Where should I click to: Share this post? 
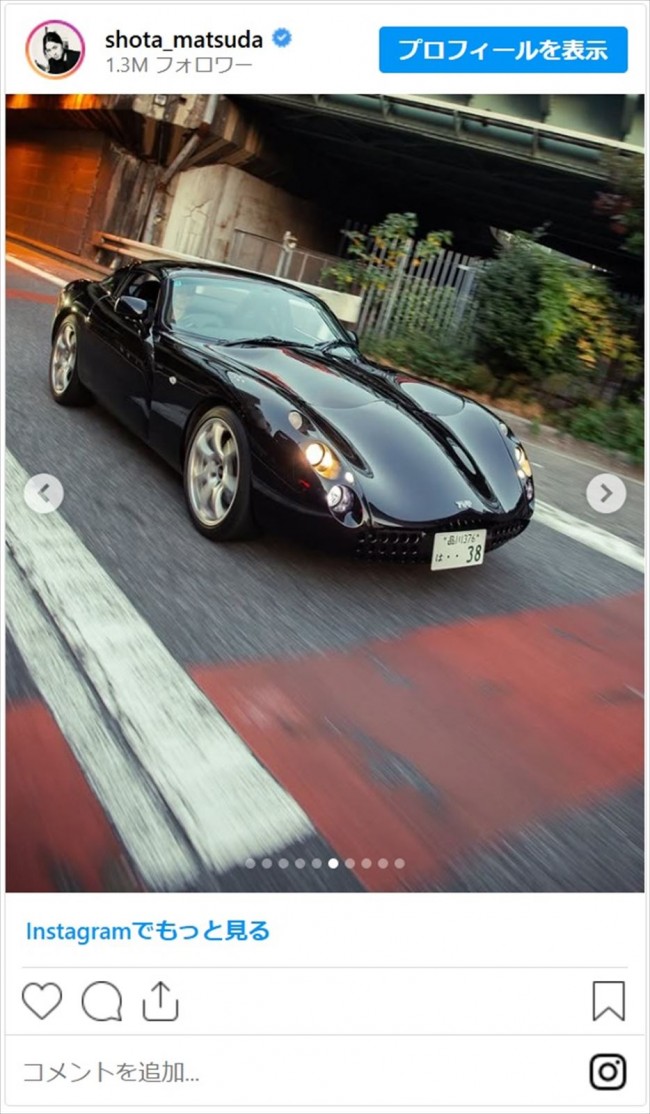(x=160, y=1001)
